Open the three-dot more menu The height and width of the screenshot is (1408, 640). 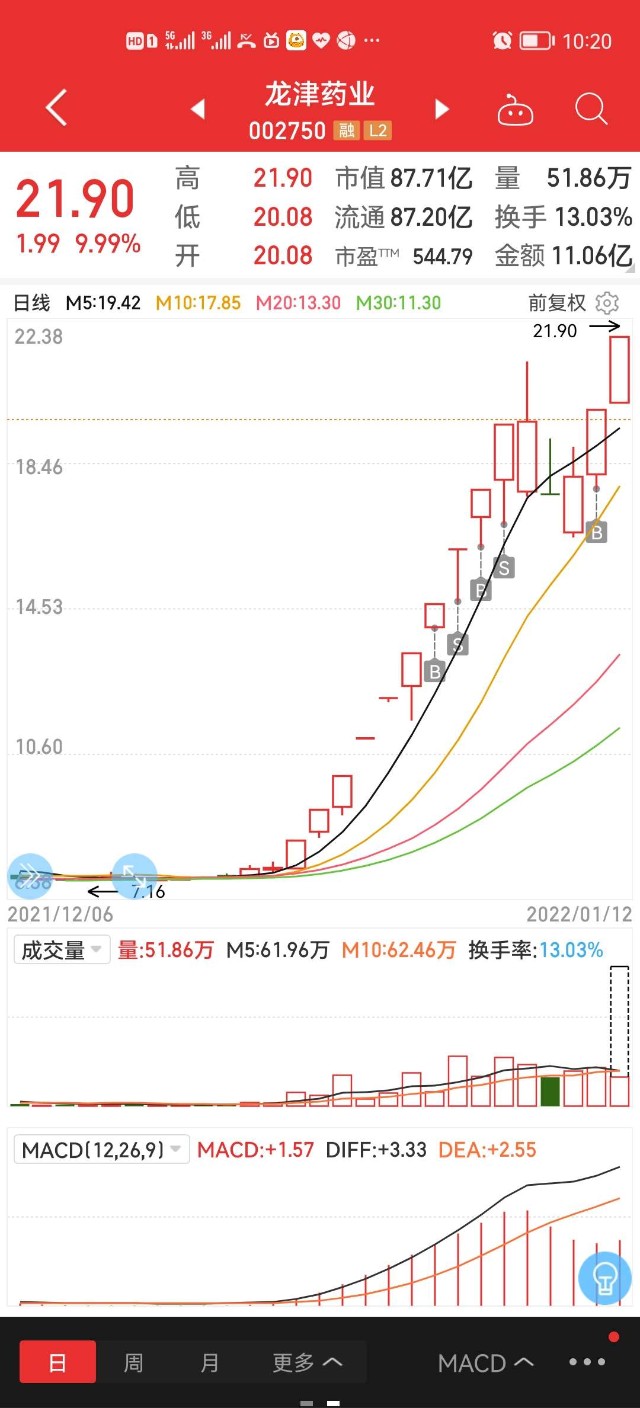tap(587, 1362)
